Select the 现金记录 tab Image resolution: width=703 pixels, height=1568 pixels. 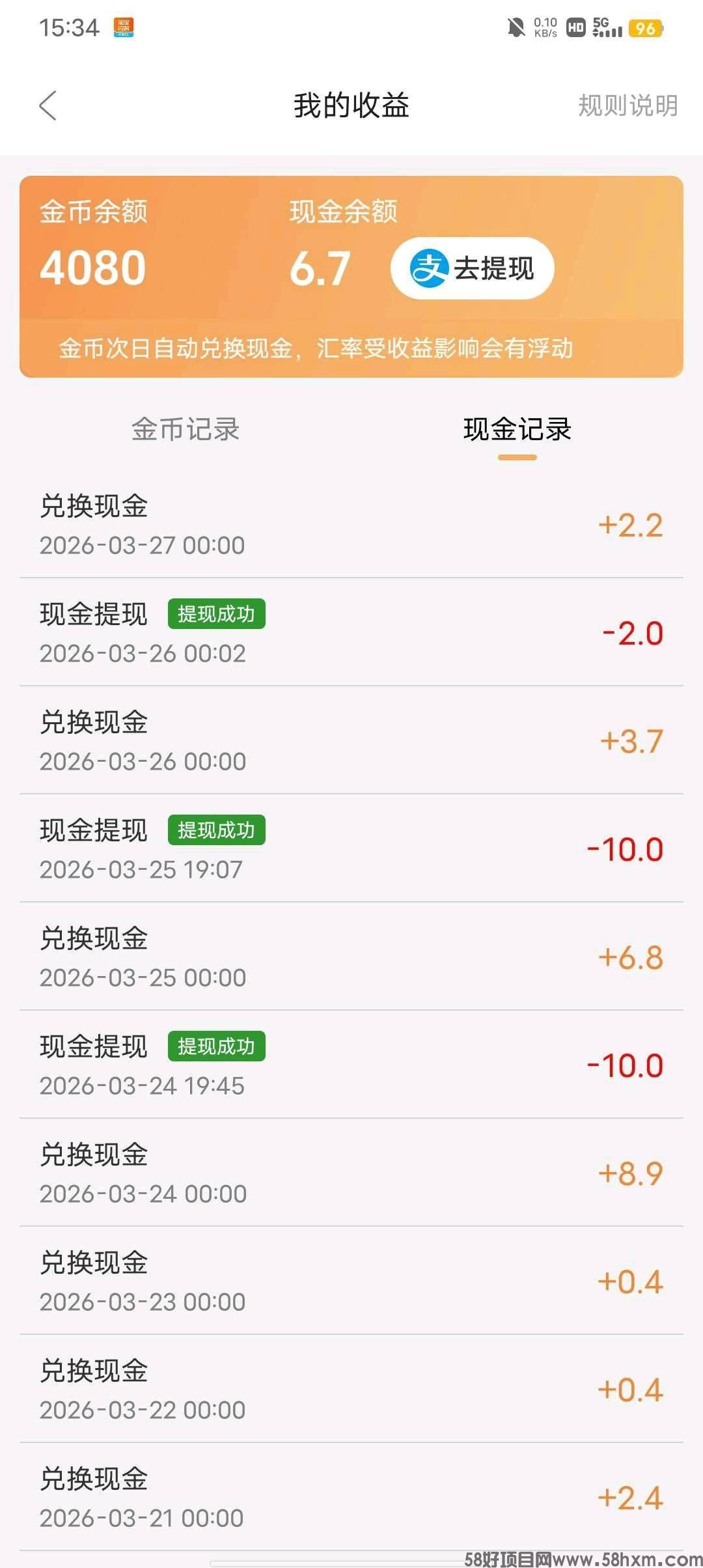[517, 430]
